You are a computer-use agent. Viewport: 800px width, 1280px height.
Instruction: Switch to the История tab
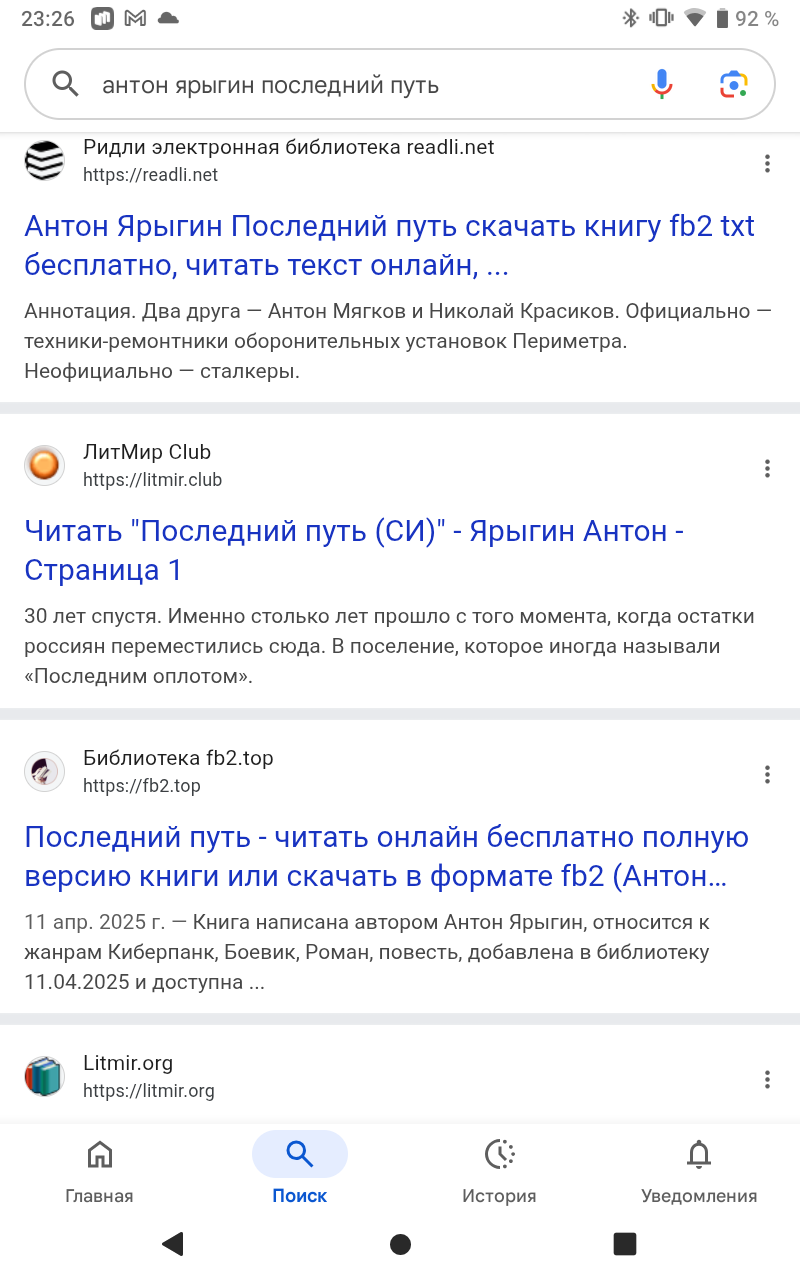[x=499, y=1169]
